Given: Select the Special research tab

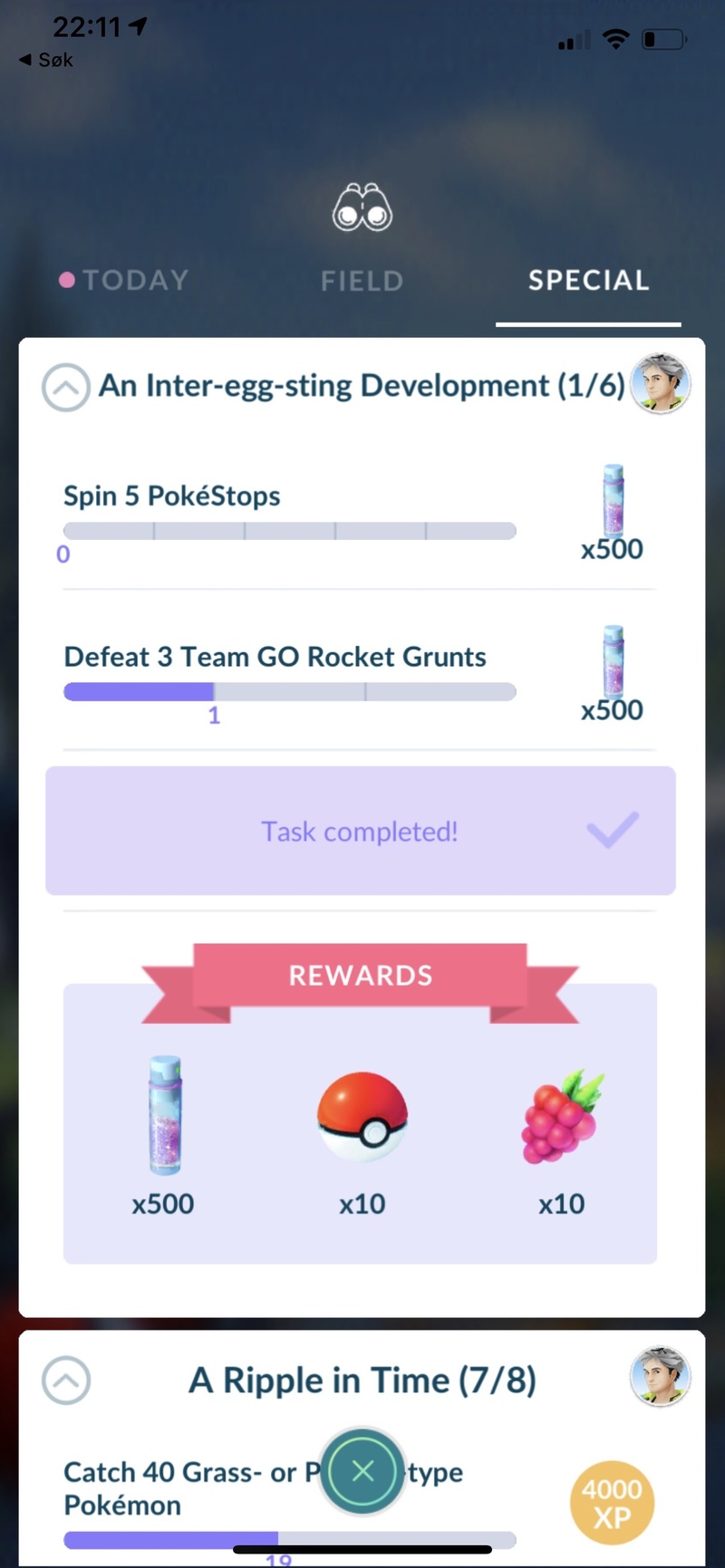Looking at the screenshot, I should [588, 281].
